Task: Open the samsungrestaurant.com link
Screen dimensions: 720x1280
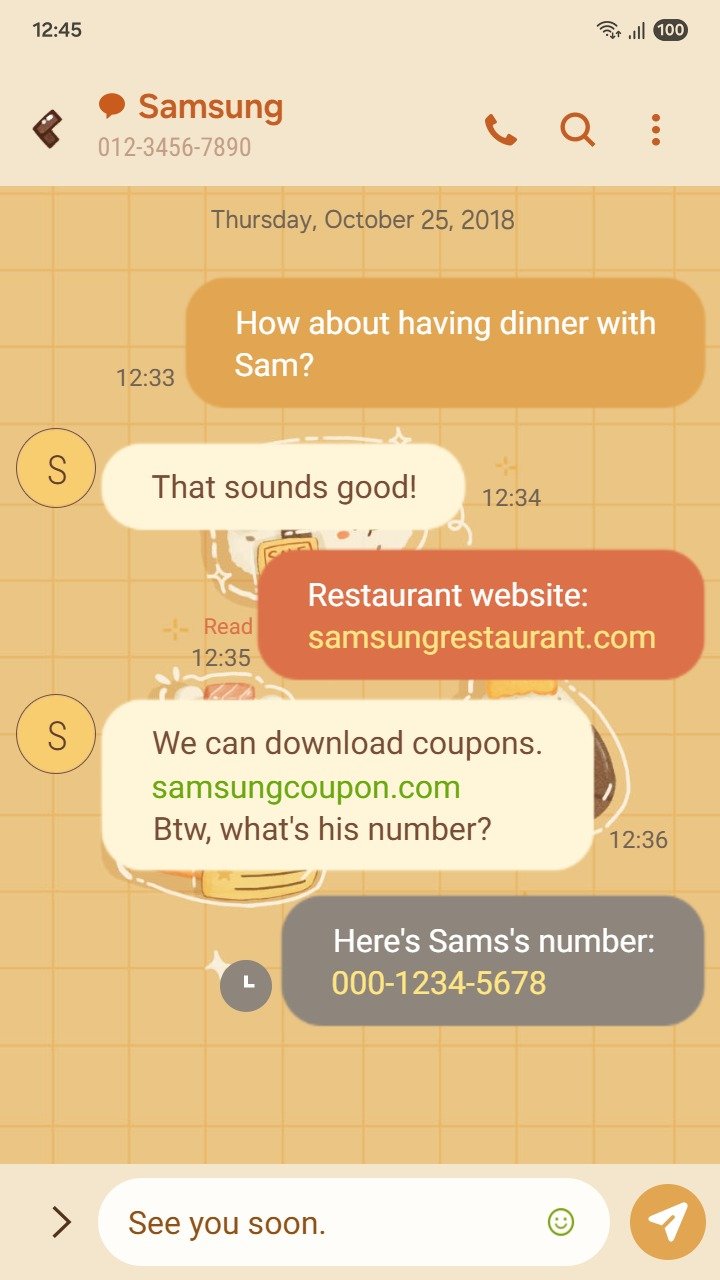Action: (x=481, y=638)
